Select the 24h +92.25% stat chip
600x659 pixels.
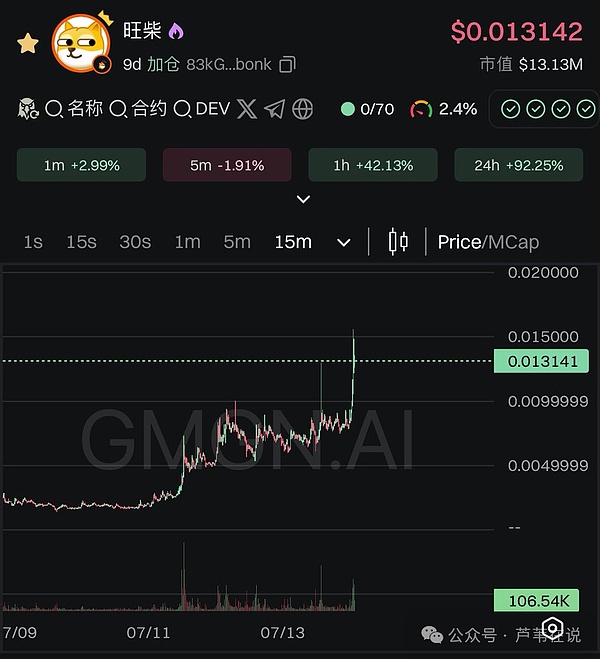click(x=519, y=165)
